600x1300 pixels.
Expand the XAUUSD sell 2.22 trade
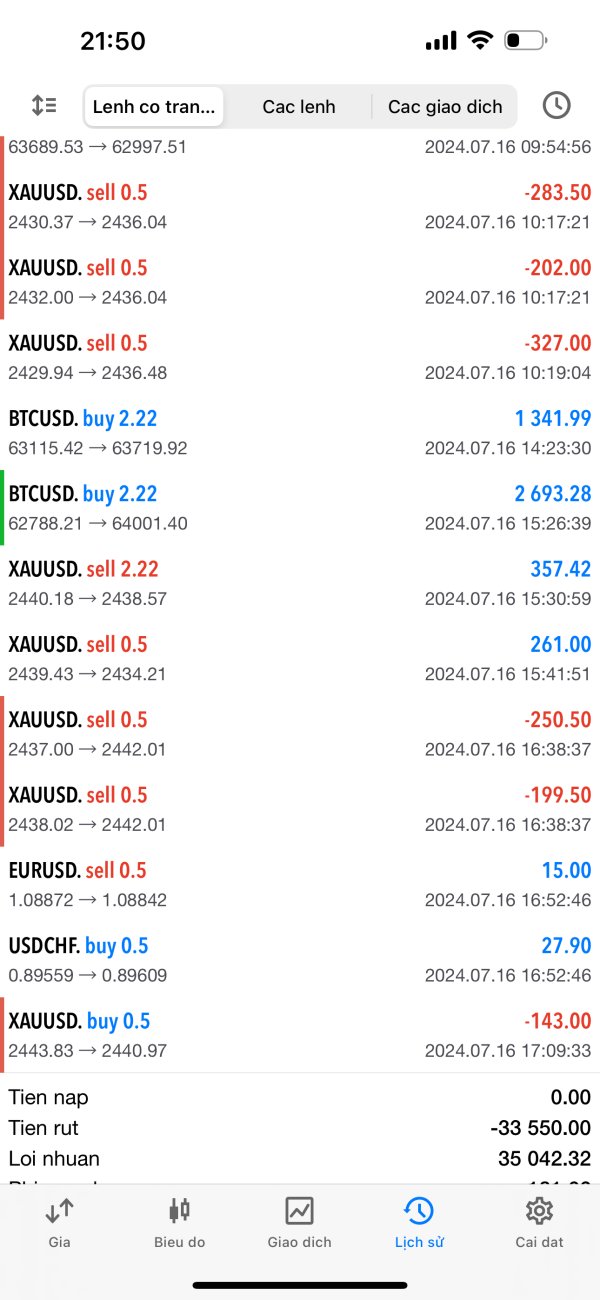(x=300, y=583)
